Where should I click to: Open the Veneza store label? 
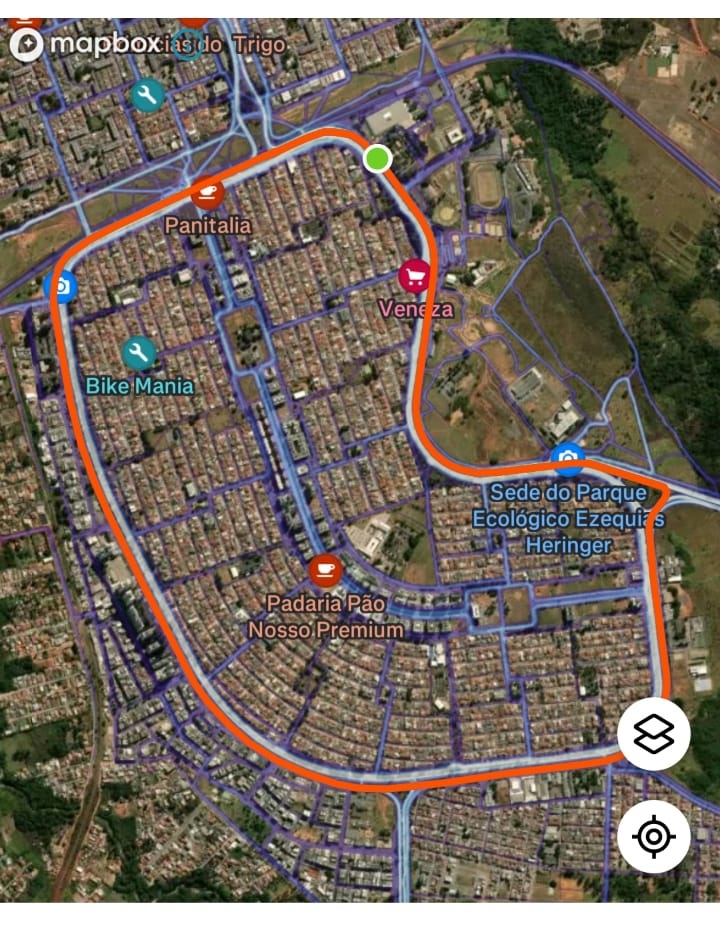415,310
